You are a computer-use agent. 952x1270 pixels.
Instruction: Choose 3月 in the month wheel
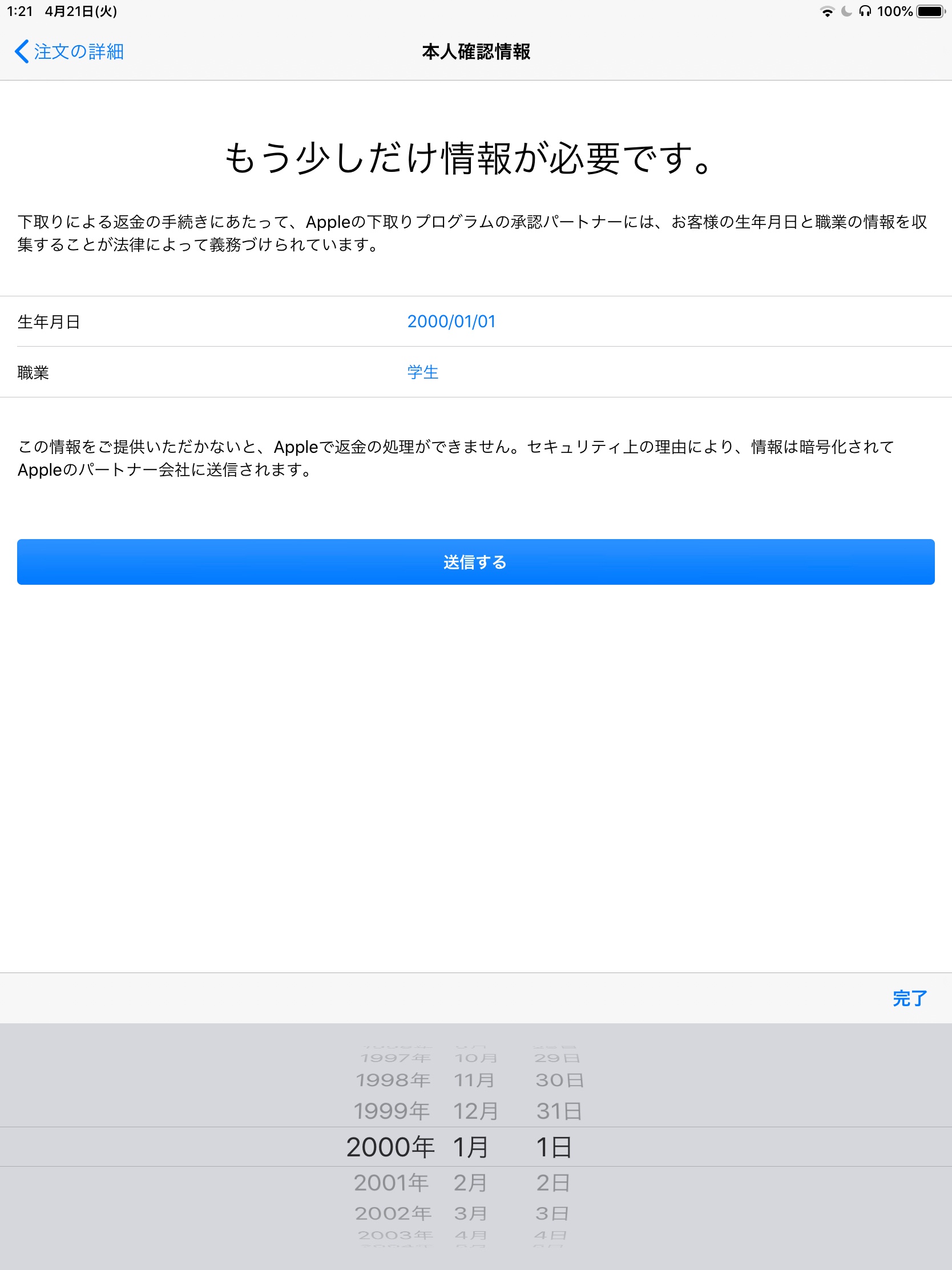tap(470, 1213)
